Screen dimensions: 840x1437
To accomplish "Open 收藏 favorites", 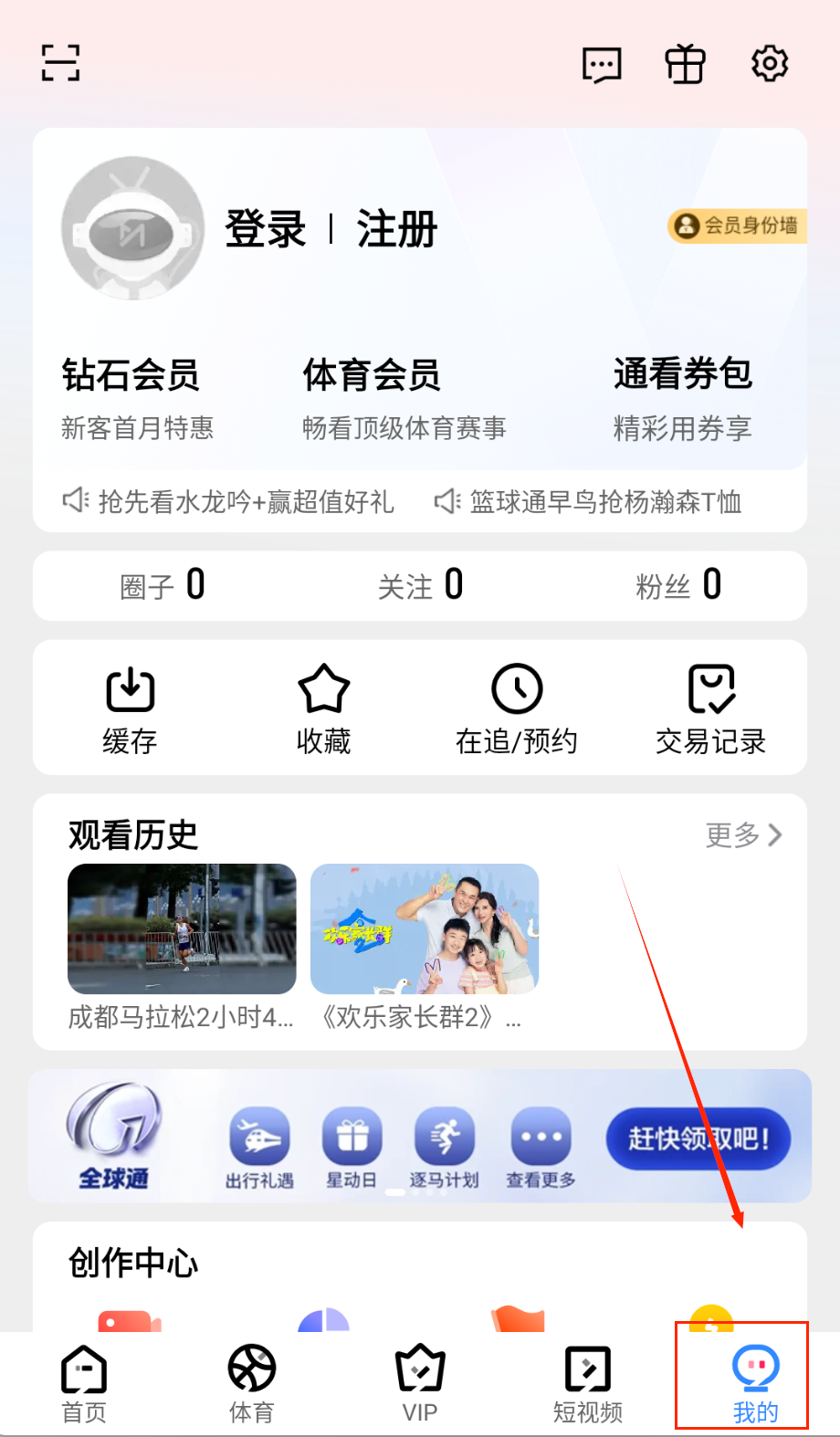I will [323, 709].
